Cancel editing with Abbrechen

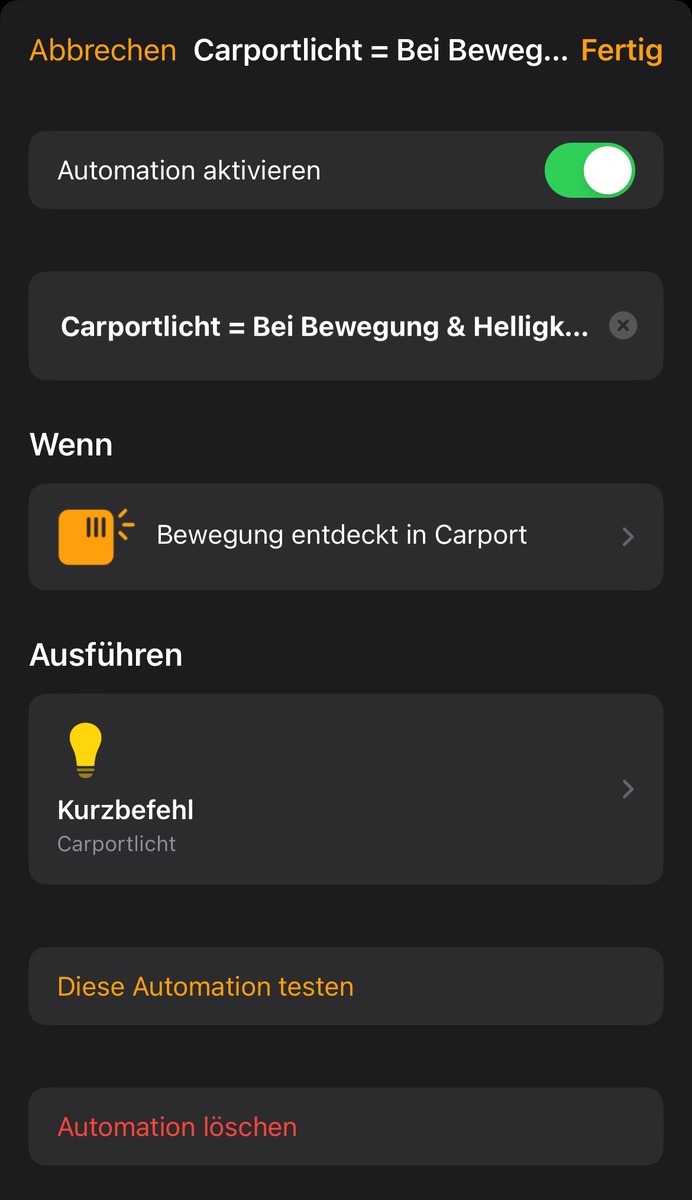pos(102,50)
